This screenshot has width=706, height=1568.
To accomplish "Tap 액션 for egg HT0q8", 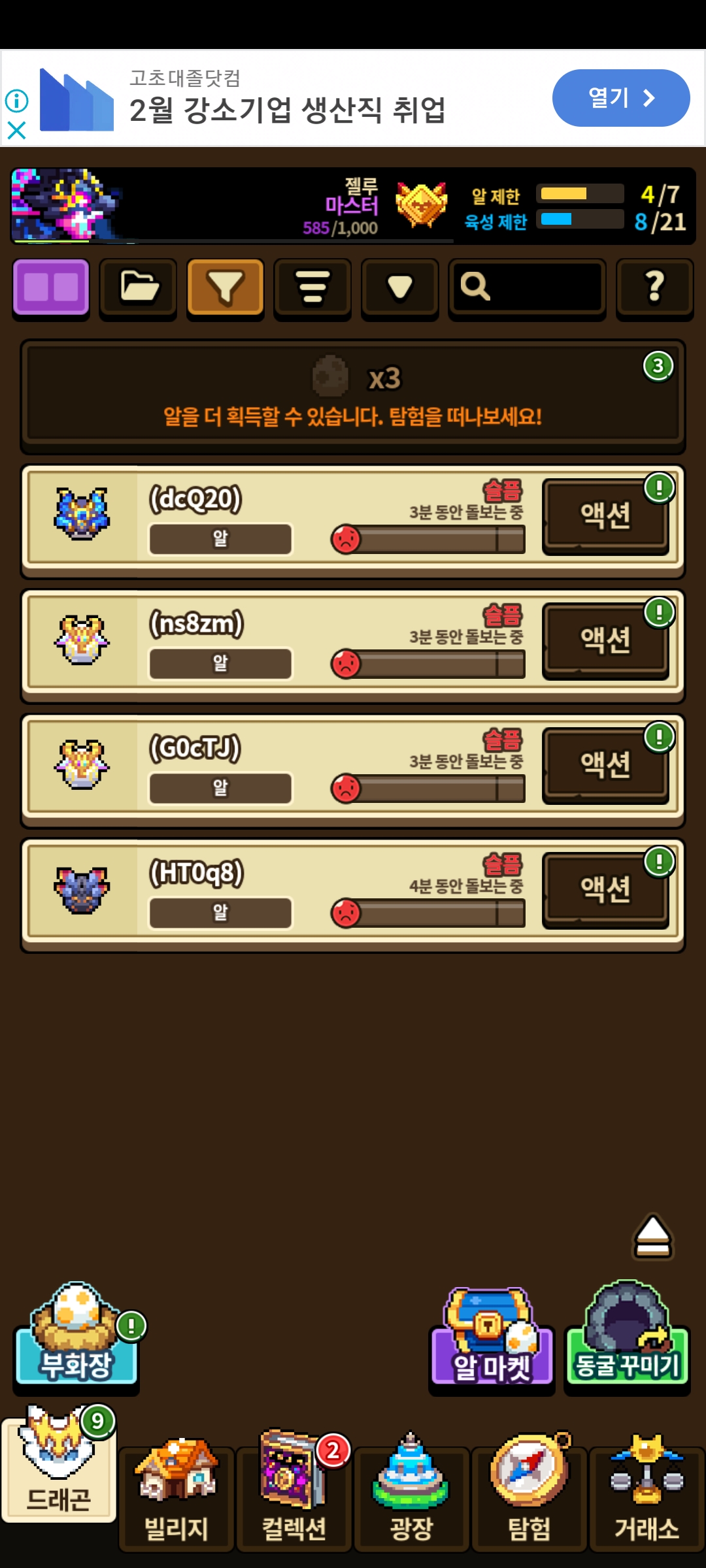I will pyautogui.click(x=605, y=890).
